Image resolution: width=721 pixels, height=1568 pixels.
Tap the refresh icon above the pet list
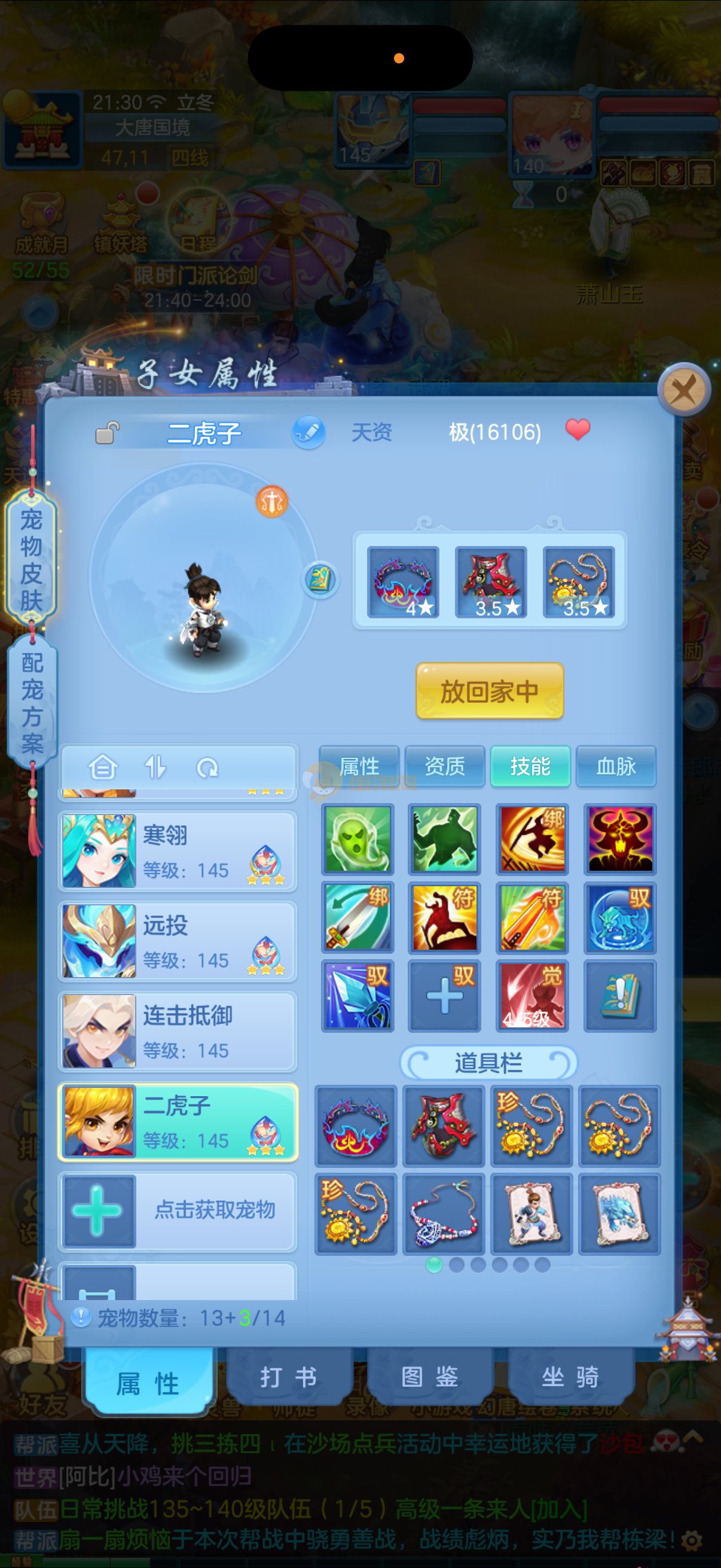(x=207, y=768)
